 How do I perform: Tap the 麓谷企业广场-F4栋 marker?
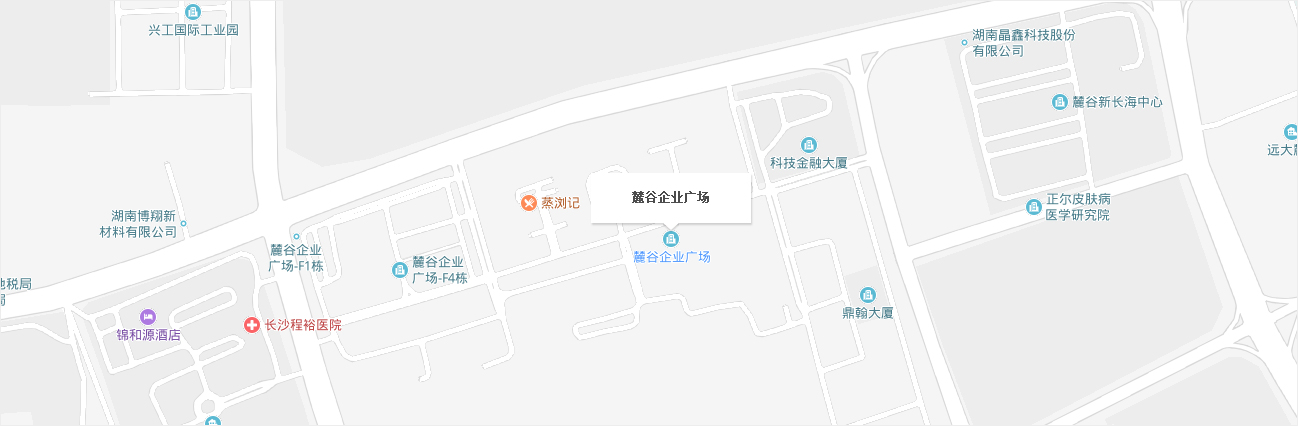click(x=400, y=270)
